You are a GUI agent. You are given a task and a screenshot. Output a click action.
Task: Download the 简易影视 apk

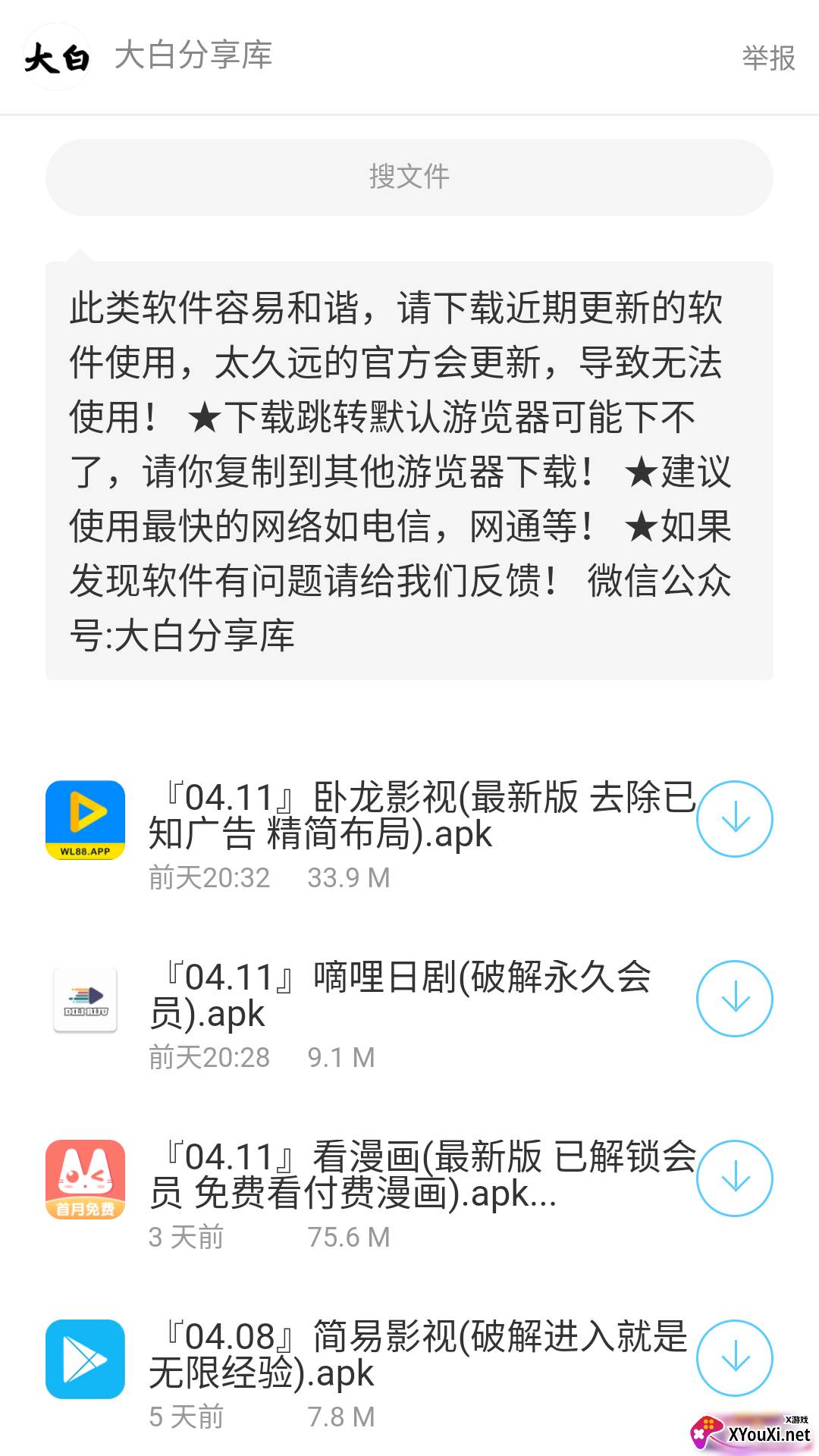point(734,1357)
